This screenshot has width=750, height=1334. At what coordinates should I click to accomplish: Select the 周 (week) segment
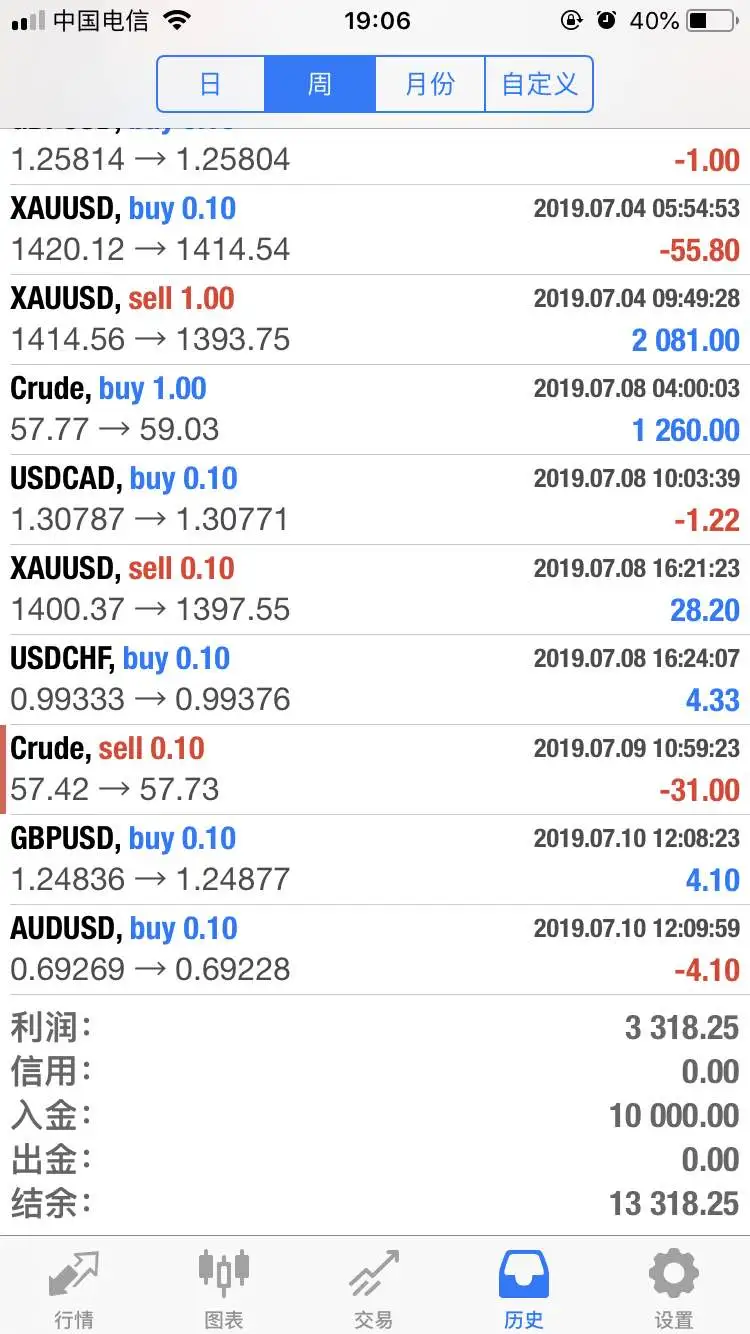point(320,84)
